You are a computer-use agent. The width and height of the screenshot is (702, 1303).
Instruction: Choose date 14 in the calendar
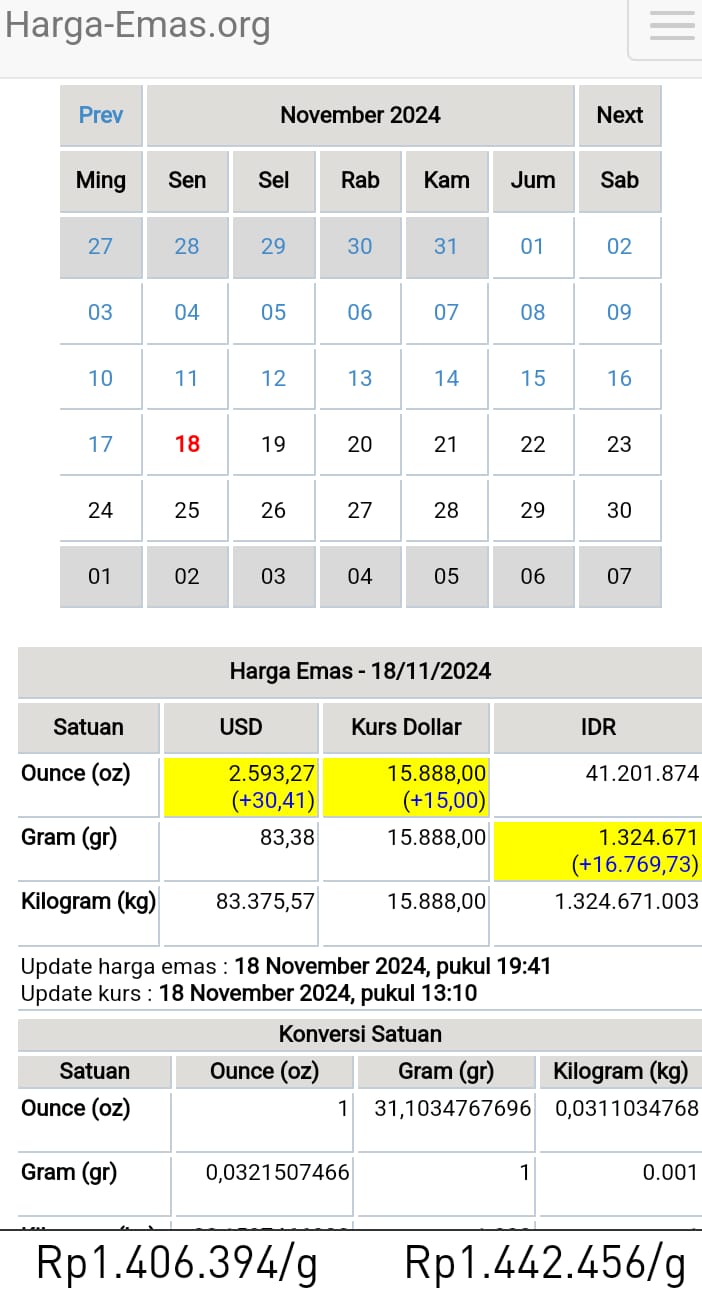pyautogui.click(x=446, y=378)
